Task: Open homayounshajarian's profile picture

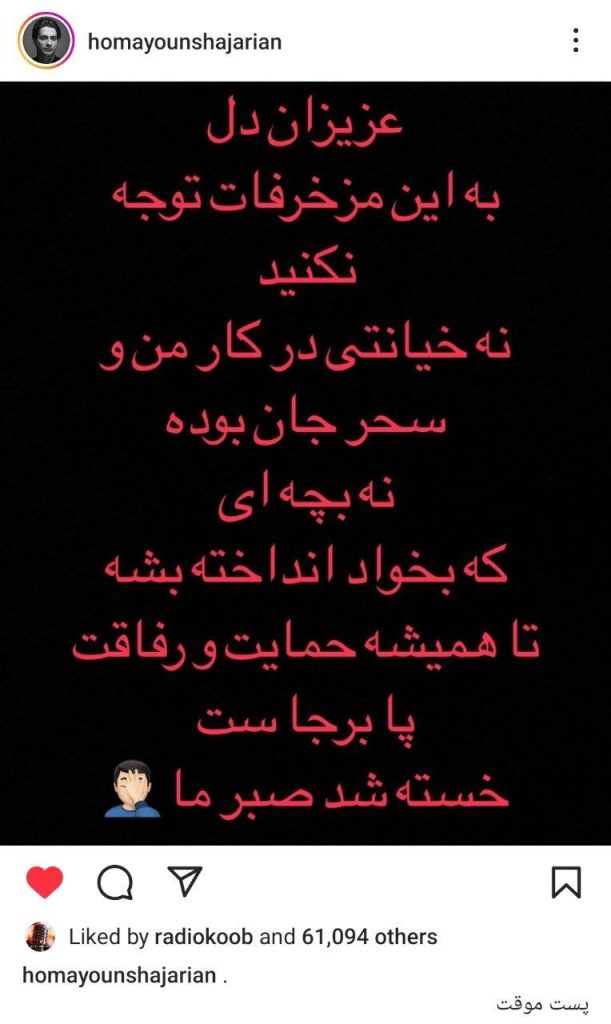Action: [44, 40]
